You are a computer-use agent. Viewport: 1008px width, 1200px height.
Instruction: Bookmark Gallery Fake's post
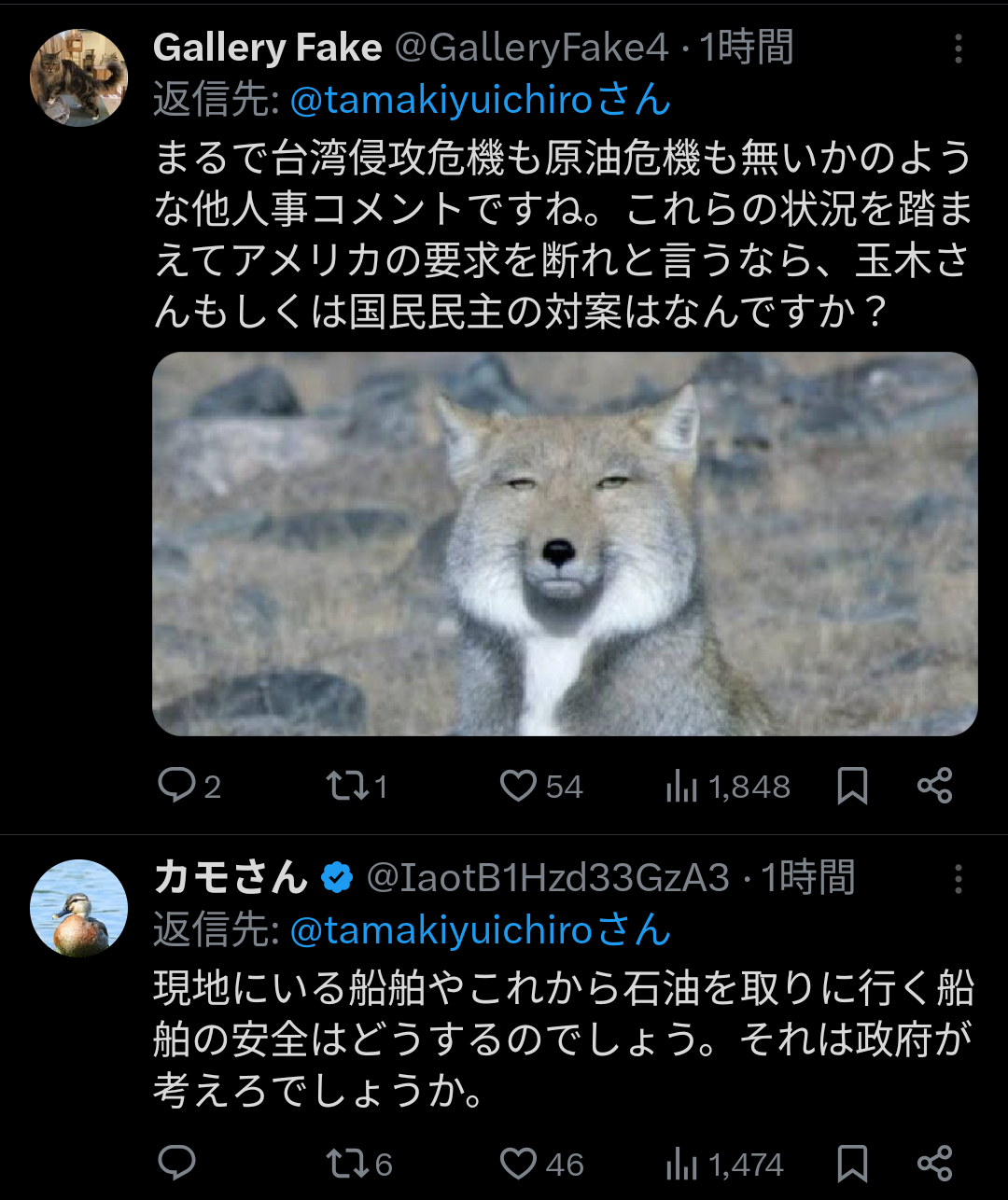852,786
